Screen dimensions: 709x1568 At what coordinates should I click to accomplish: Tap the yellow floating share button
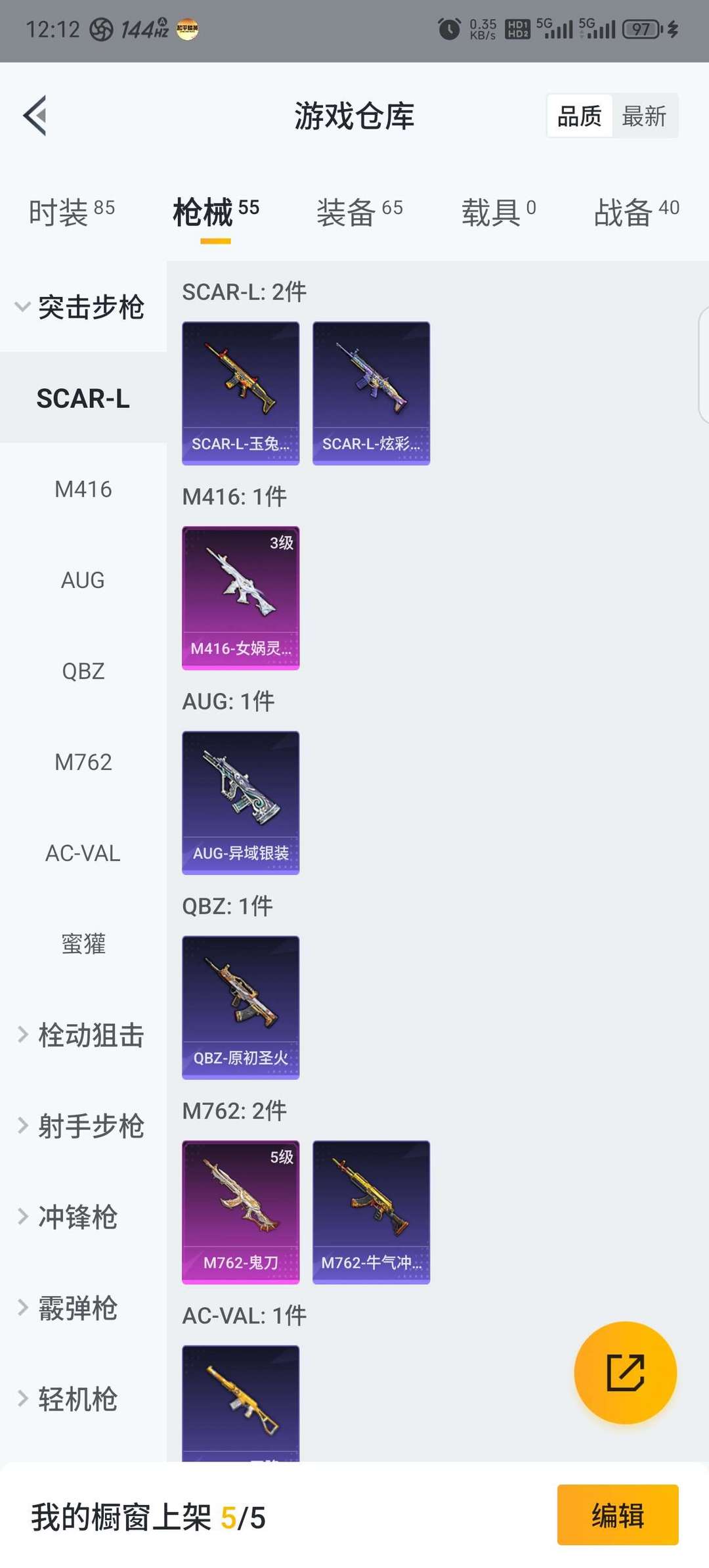click(625, 1372)
